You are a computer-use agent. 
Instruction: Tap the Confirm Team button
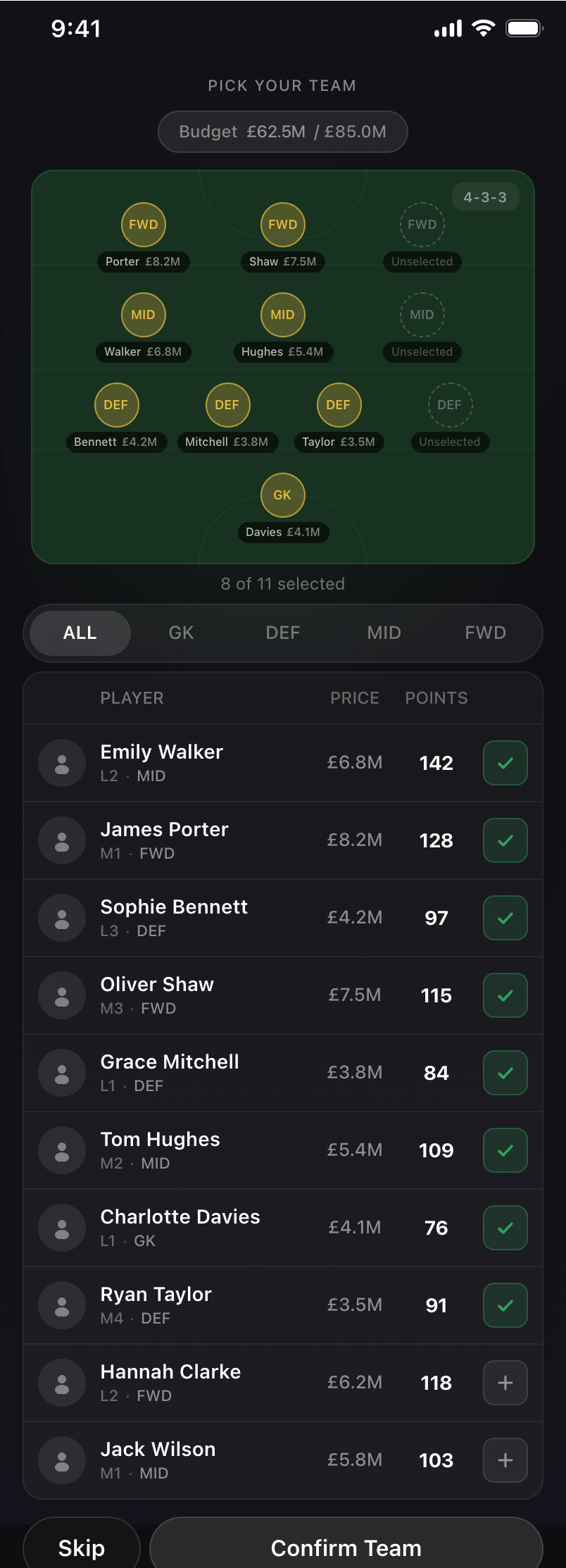tap(346, 1548)
